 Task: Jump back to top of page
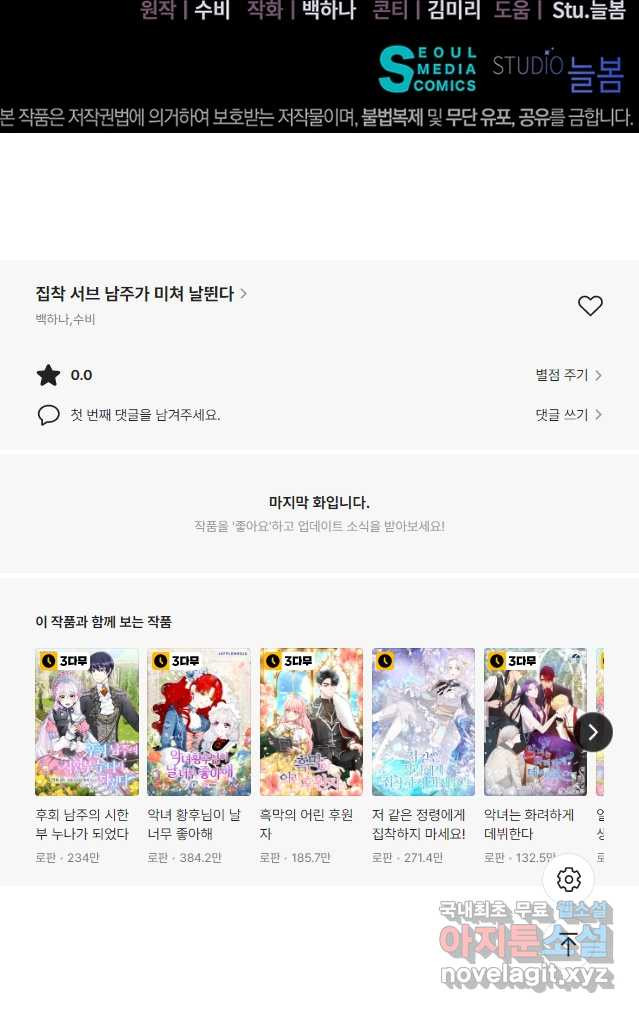569,943
